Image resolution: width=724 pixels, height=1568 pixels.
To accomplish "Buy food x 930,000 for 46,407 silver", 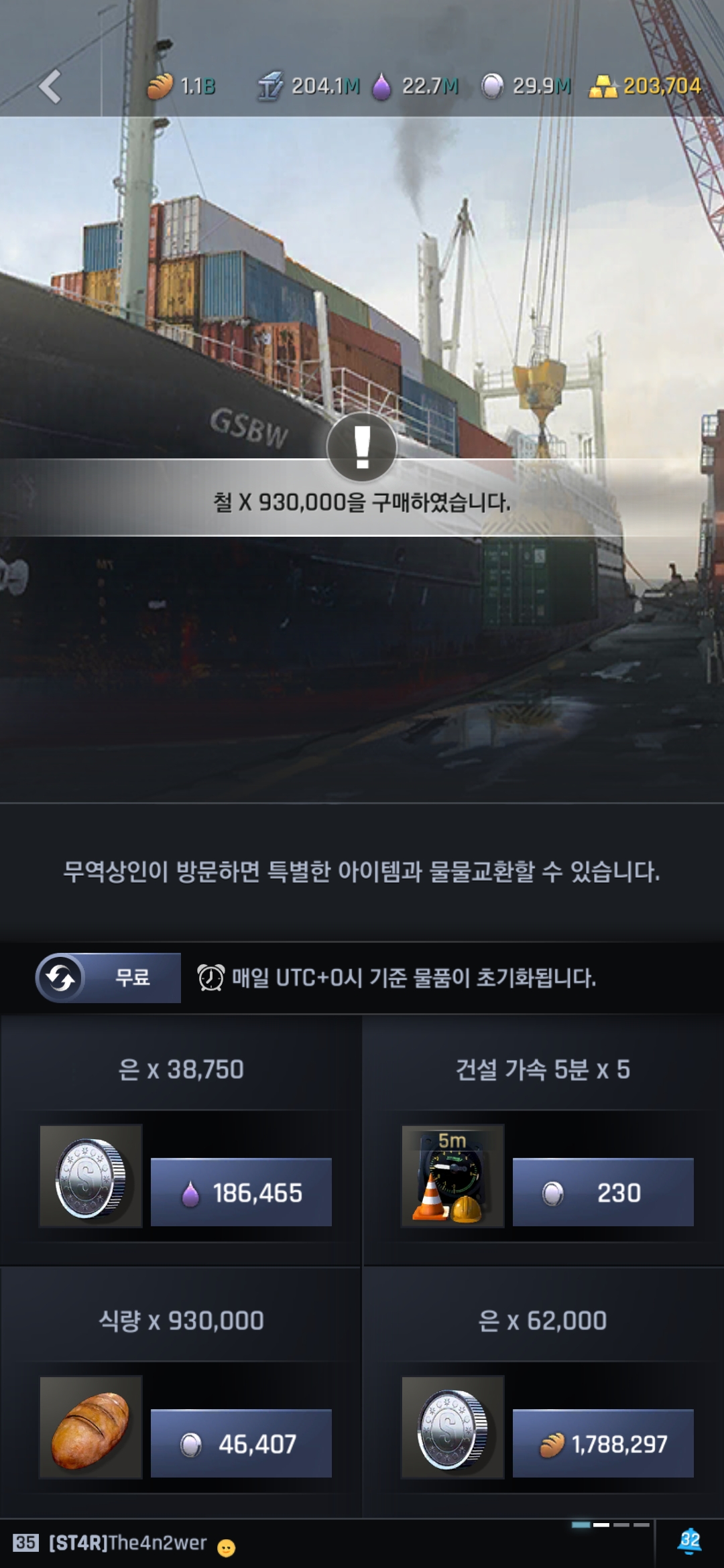I will point(241,1444).
